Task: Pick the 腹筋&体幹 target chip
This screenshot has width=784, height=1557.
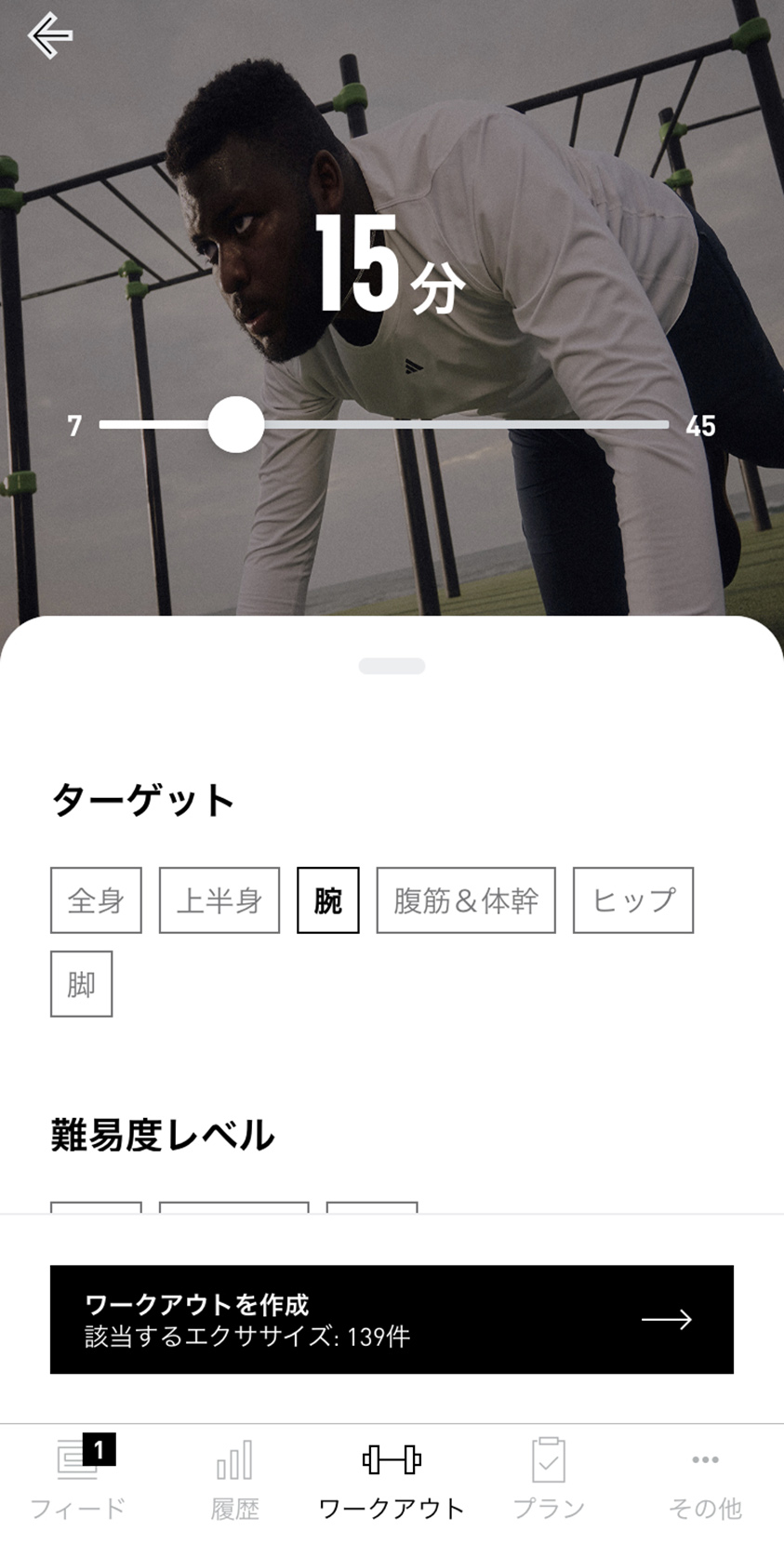Action: click(x=466, y=900)
